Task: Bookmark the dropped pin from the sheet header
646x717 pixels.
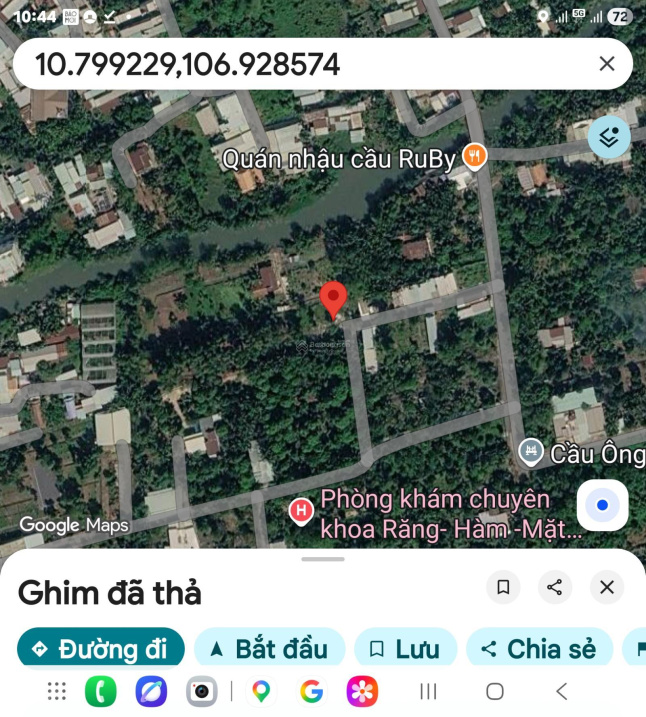Action: coord(503,587)
